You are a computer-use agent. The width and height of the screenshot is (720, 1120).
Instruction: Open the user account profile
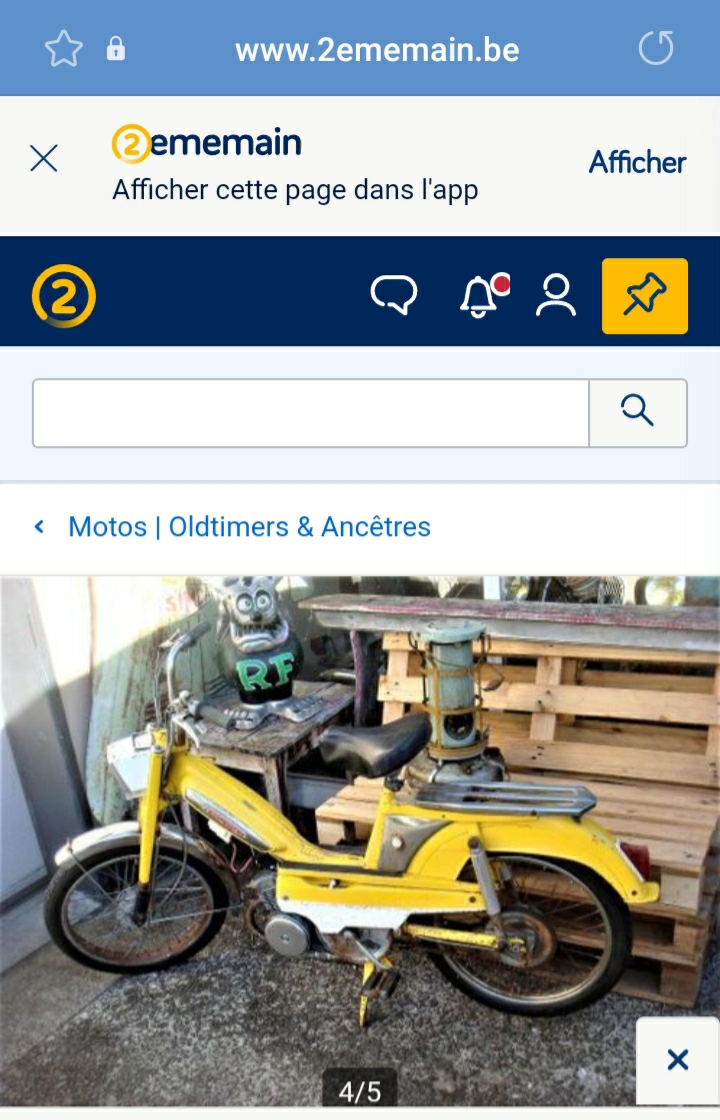pos(556,294)
